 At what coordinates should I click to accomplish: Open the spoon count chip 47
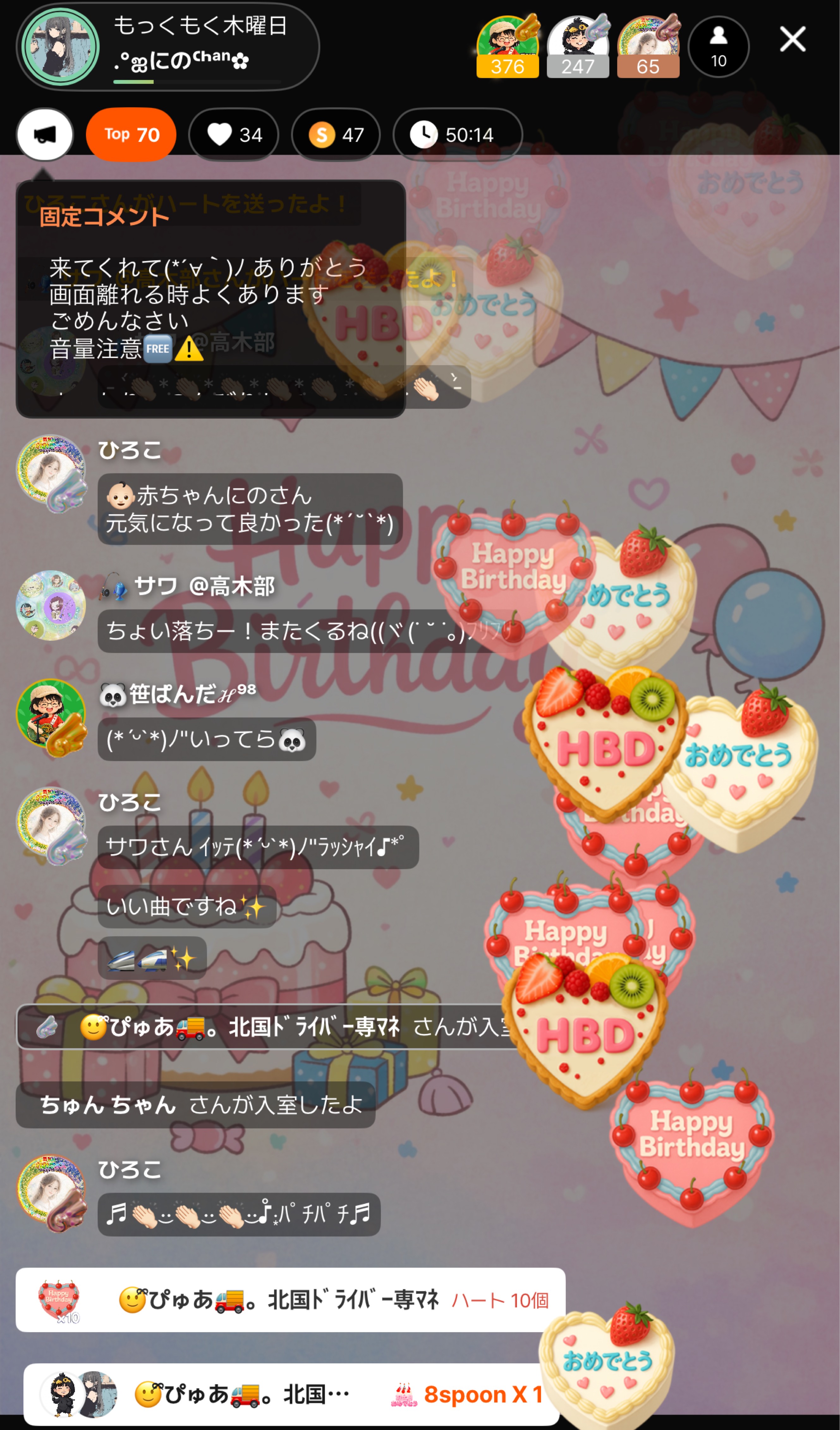coord(336,134)
